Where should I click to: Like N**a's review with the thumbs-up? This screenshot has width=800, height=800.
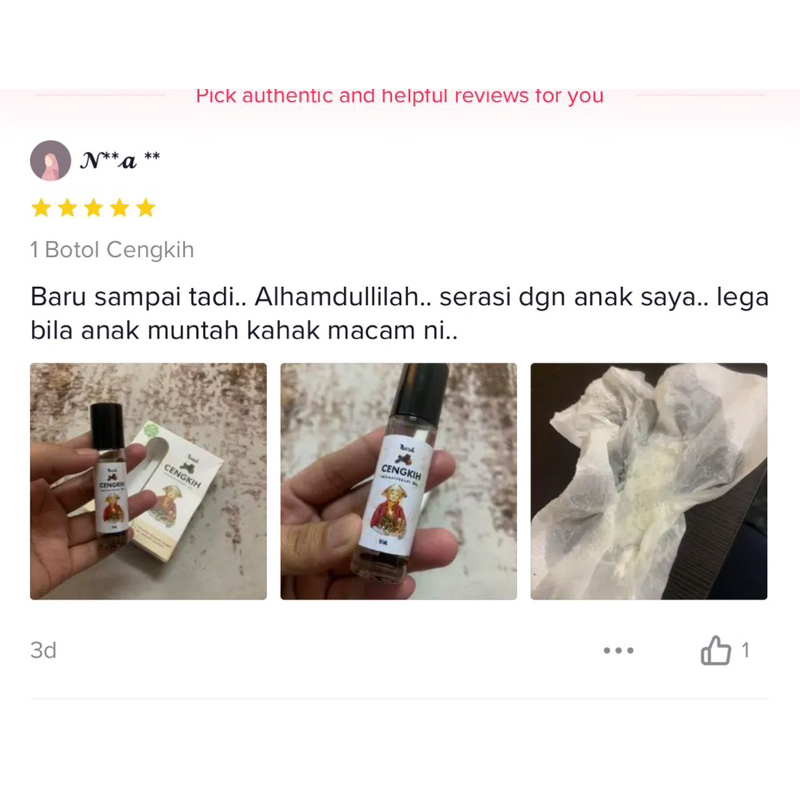tap(715, 650)
